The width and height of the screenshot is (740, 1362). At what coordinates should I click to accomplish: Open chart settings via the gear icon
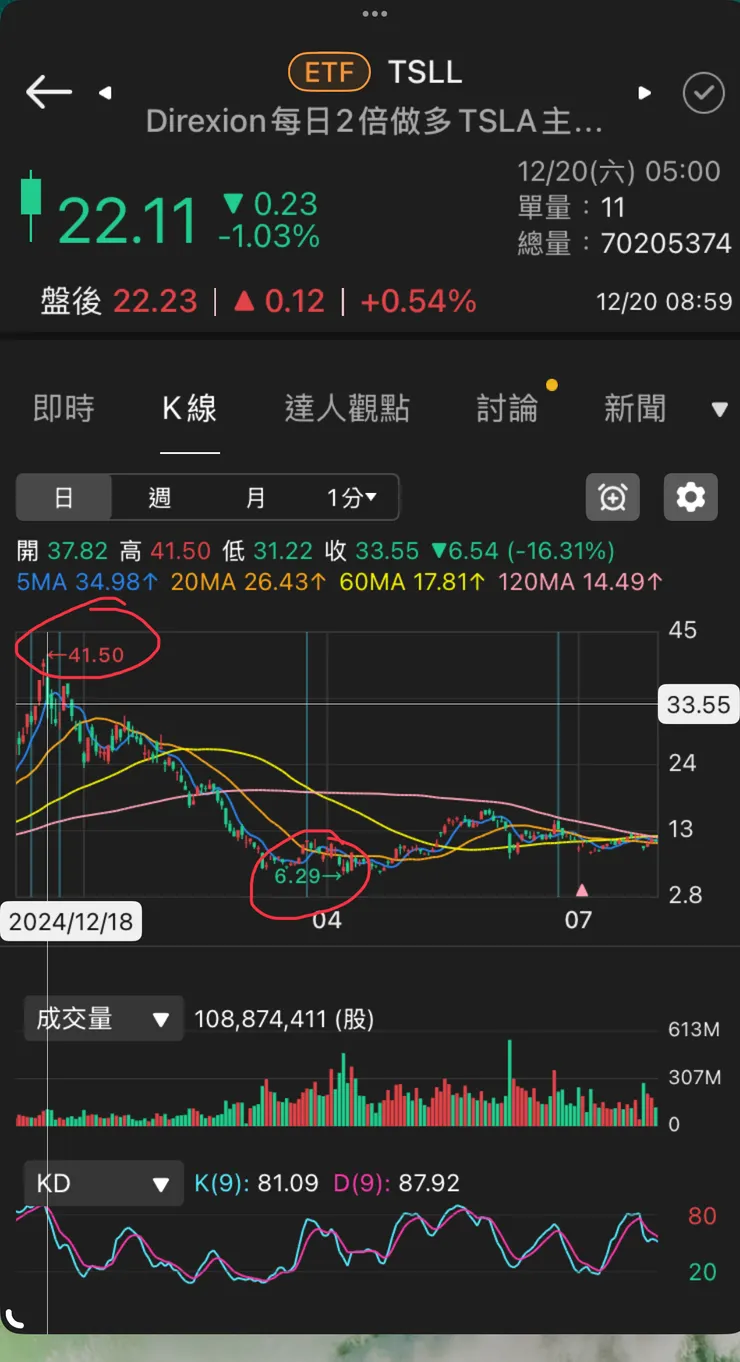pos(690,497)
